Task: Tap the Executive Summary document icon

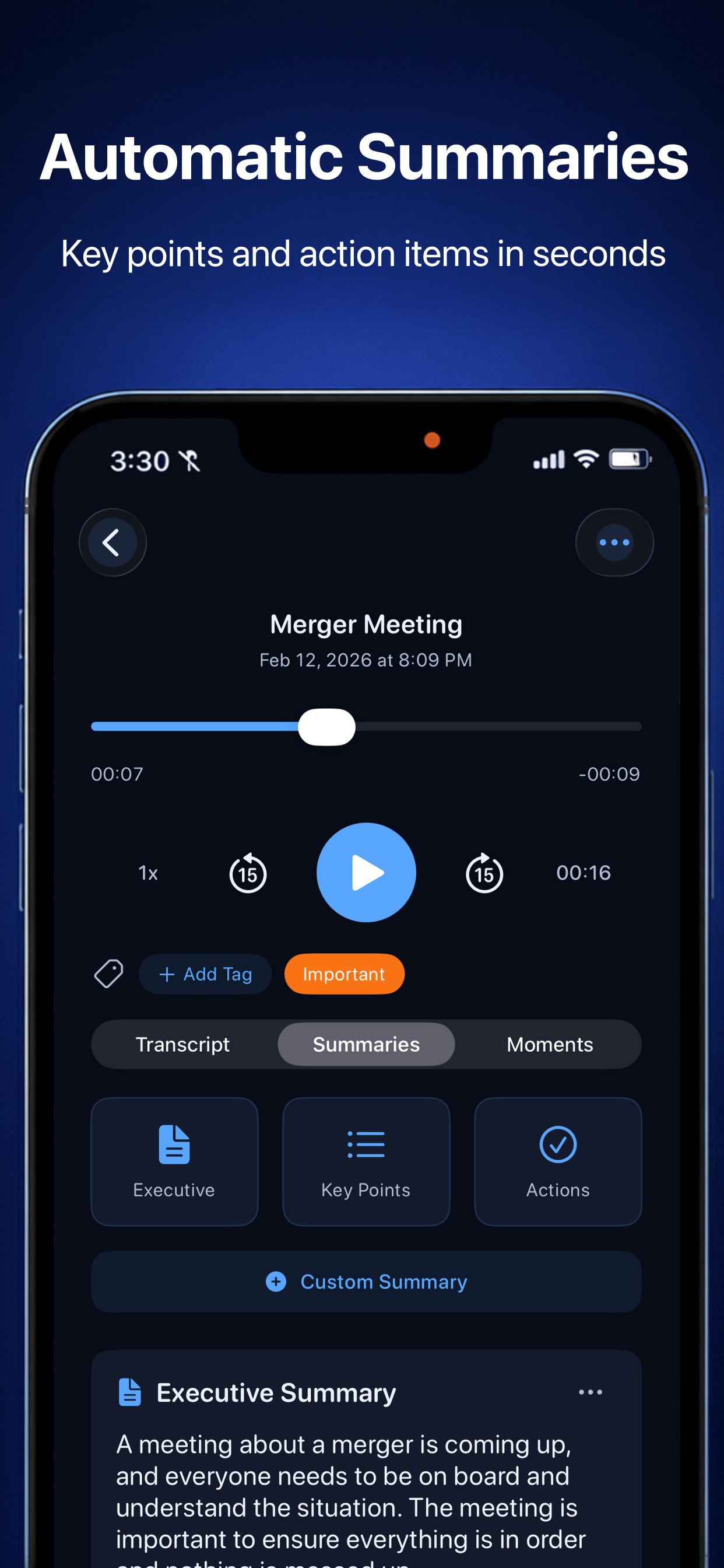Action: [x=129, y=1391]
